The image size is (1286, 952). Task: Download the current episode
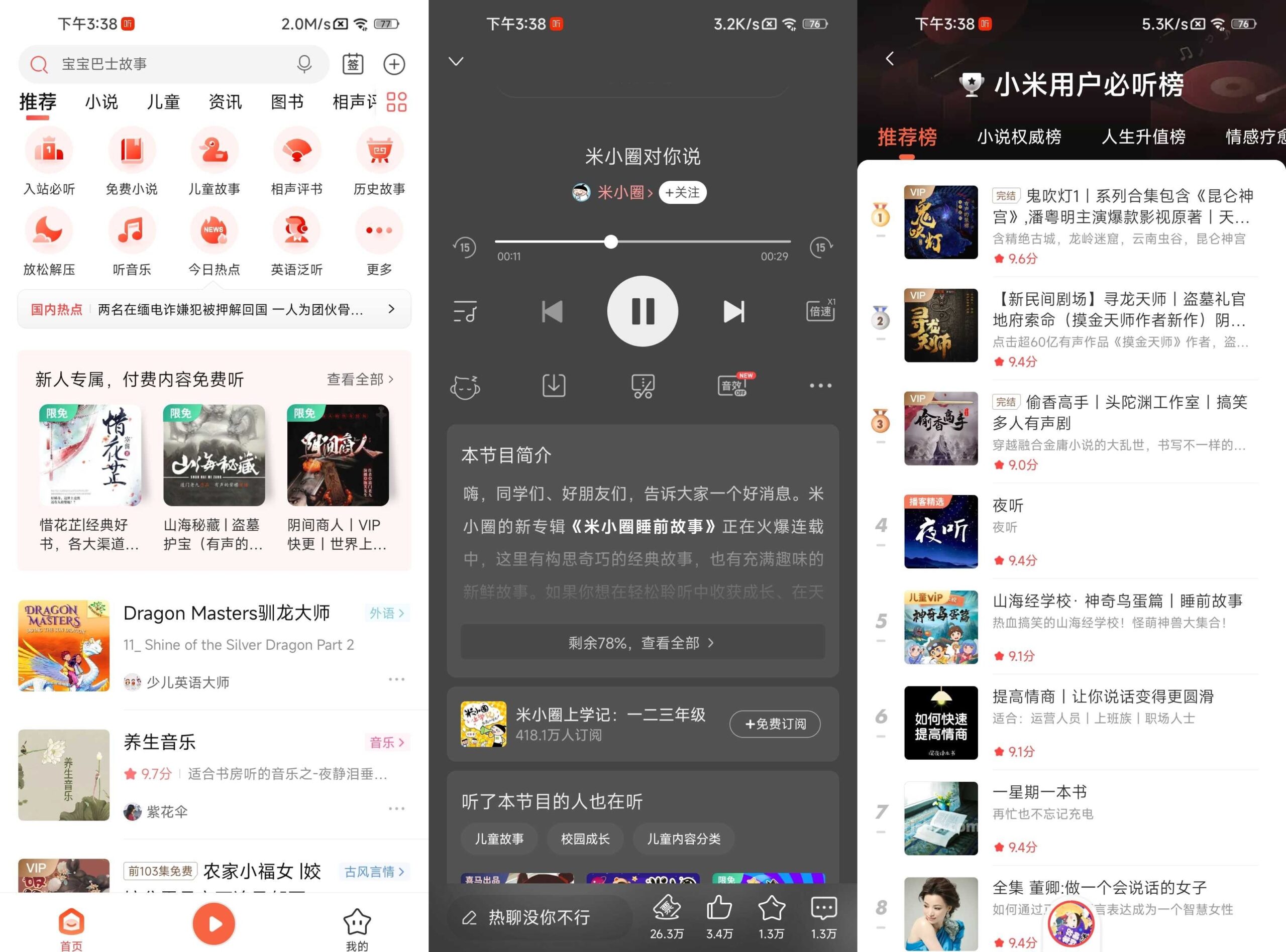[554, 386]
